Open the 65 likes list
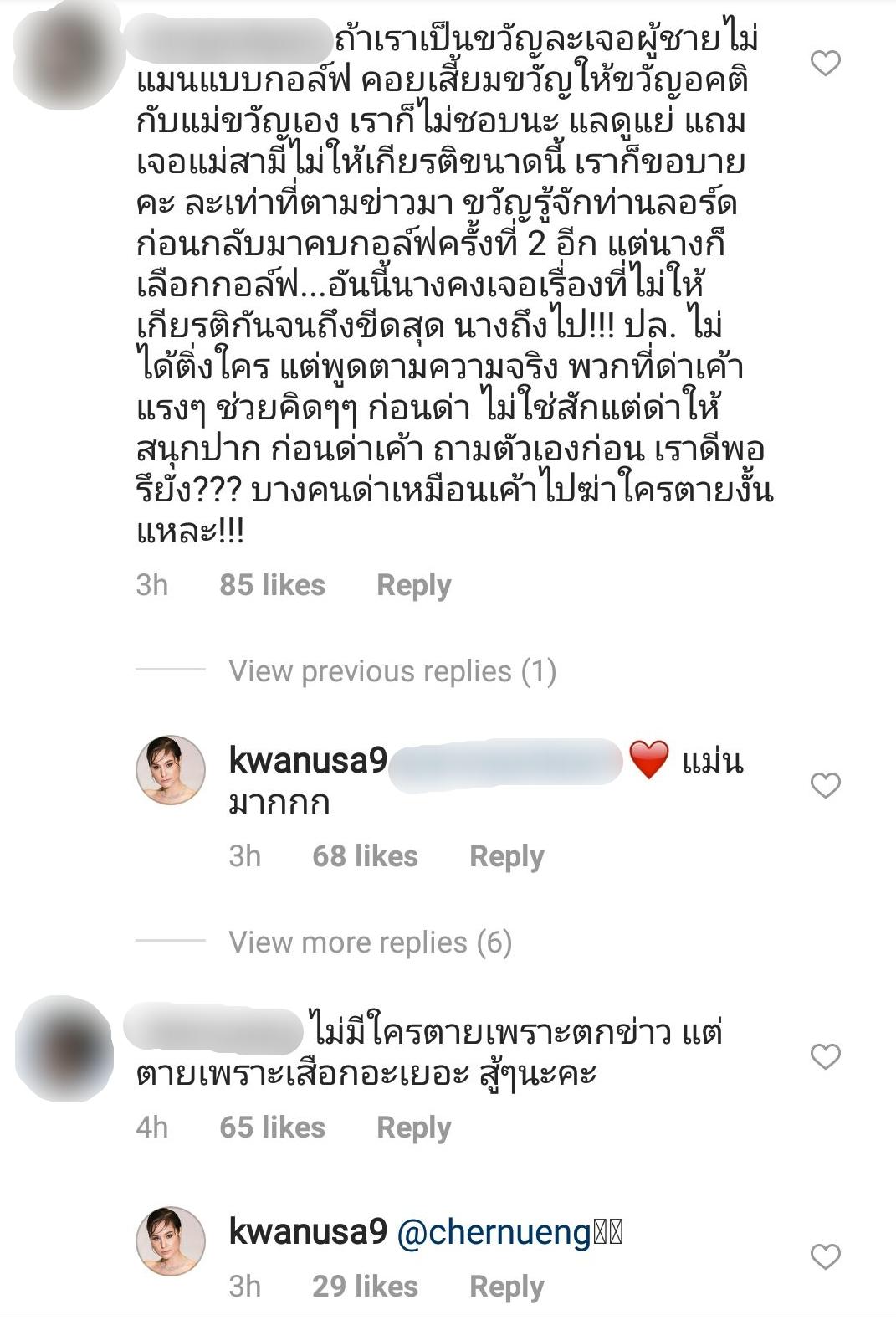 tap(272, 1127)
